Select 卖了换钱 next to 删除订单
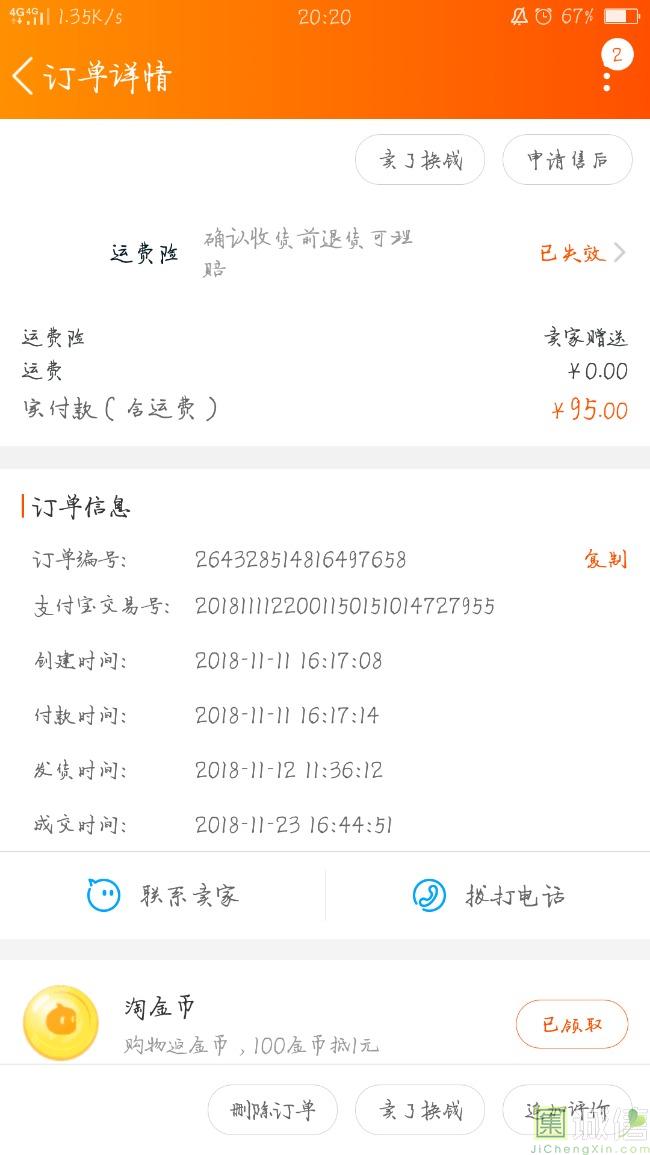This screenshot has height=1155, width=650. click(x=420, y=1110)
